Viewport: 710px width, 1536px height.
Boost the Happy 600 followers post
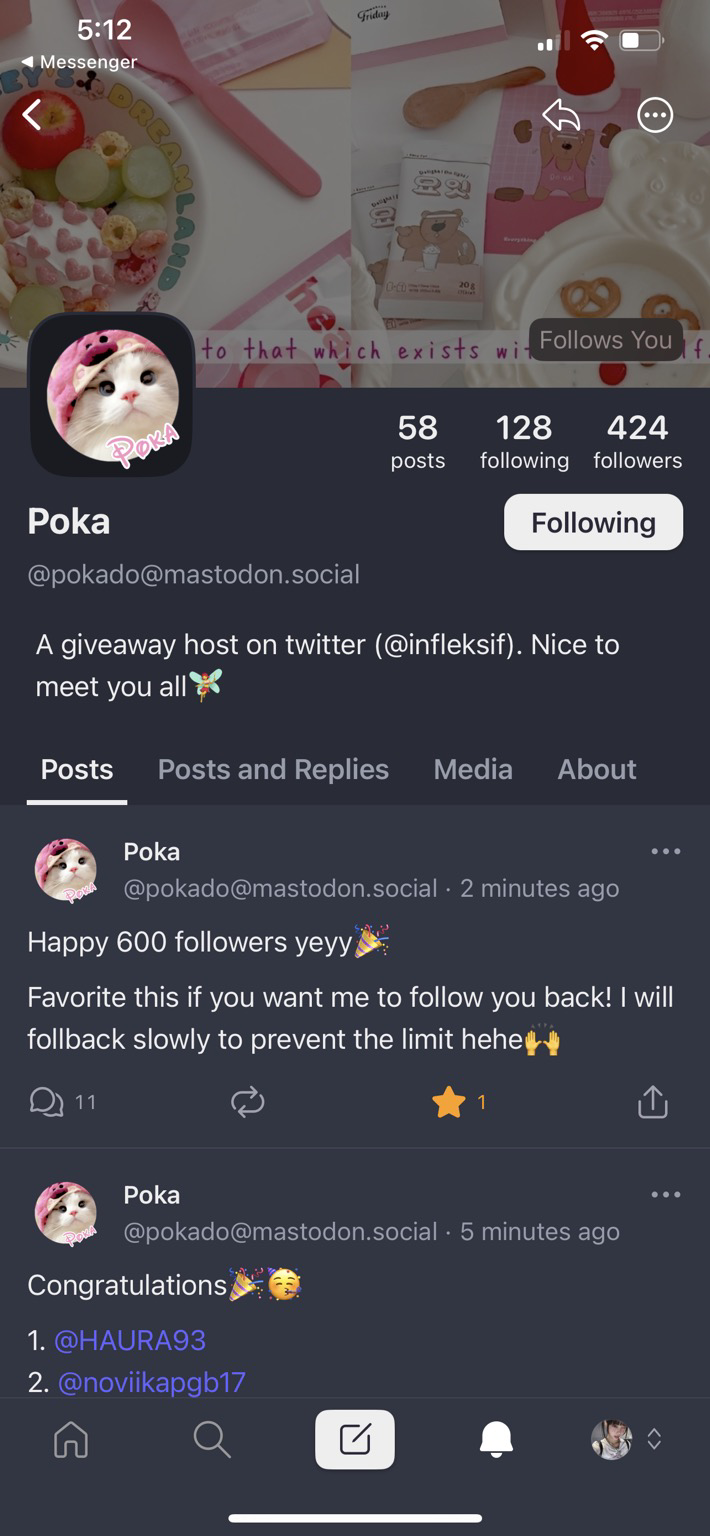tap(247, 1102)
